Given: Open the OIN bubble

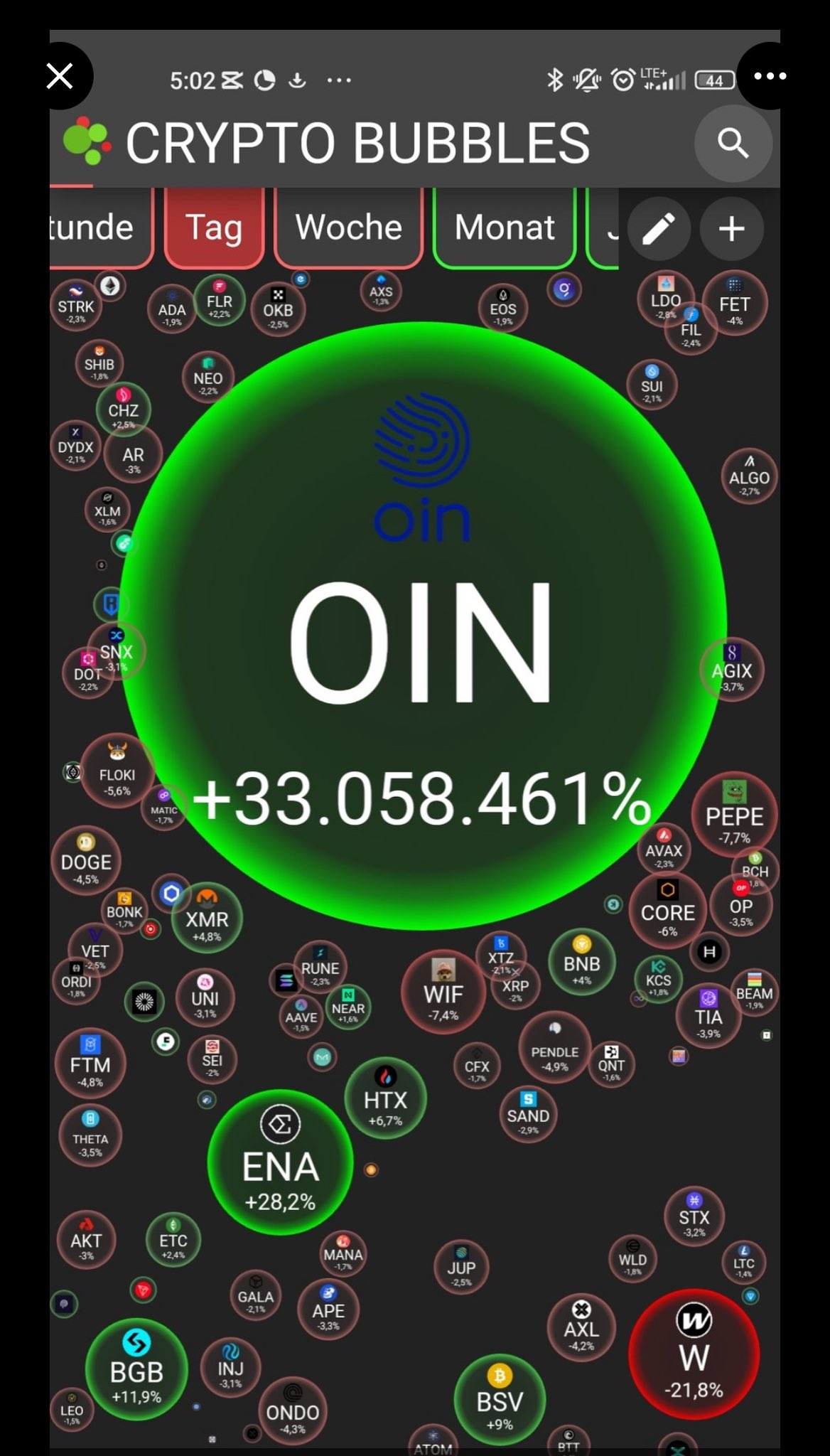Looking at the screenshot, I should pos(422,626).
